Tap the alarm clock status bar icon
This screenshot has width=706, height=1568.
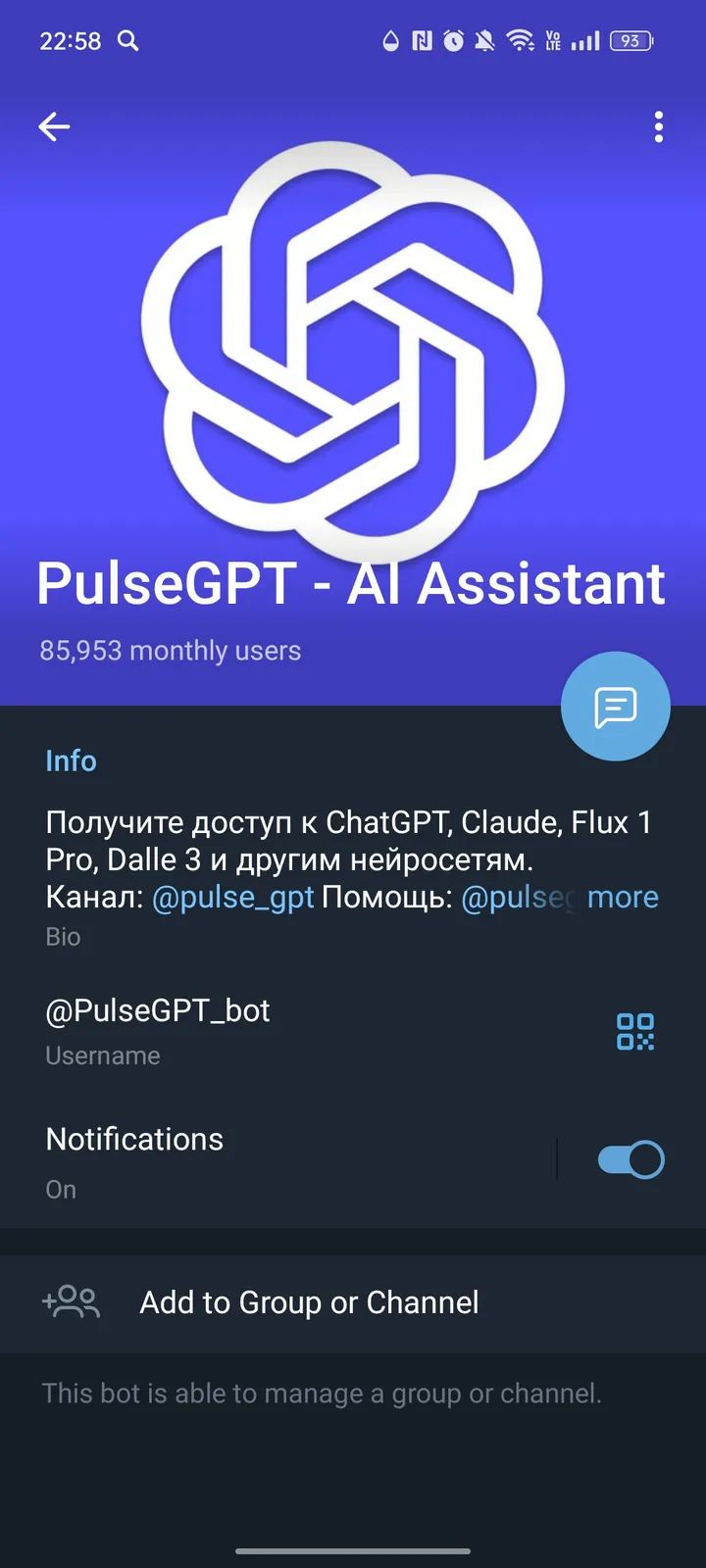[451, 41]
